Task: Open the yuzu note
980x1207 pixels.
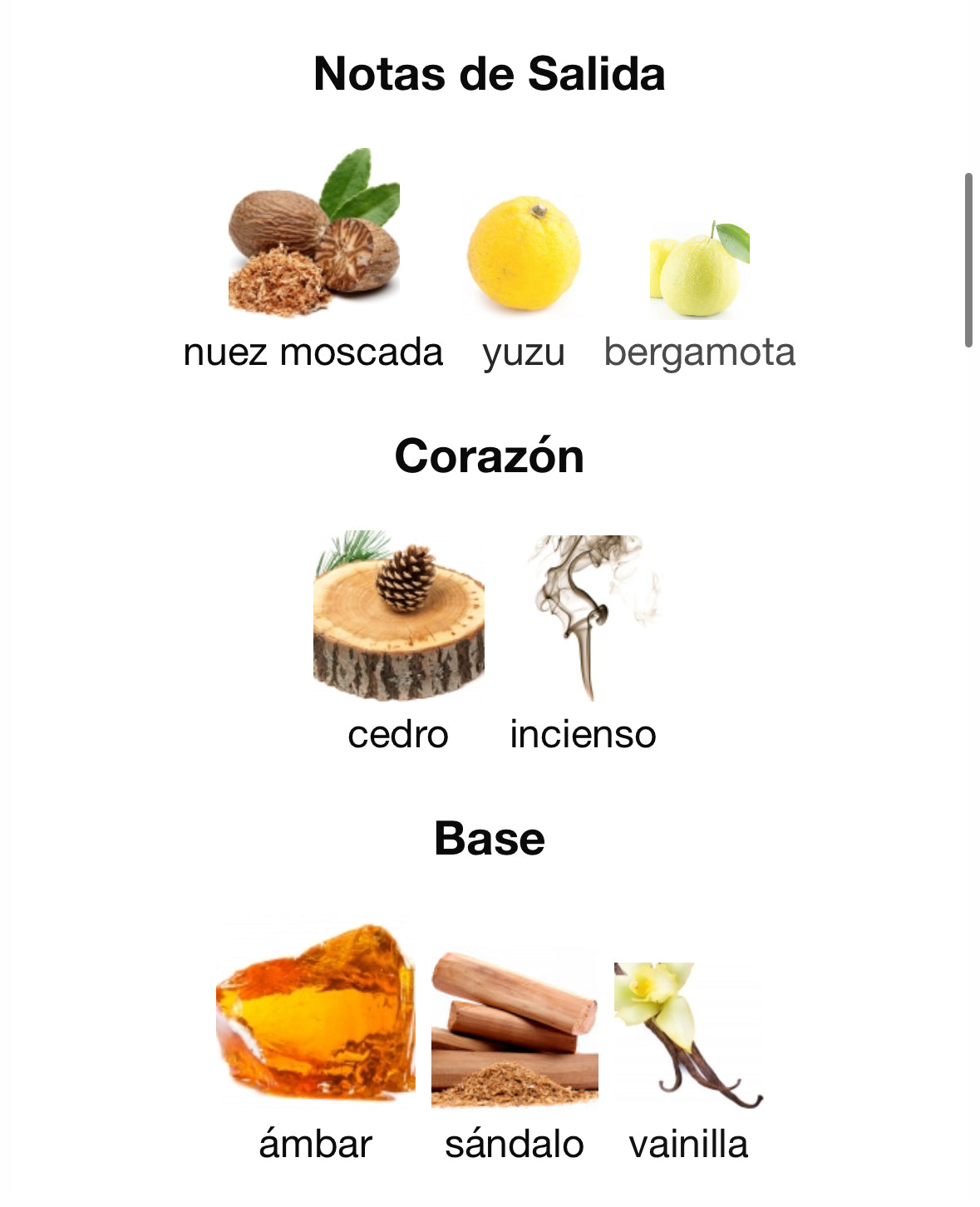Action: tap(524, 256)
